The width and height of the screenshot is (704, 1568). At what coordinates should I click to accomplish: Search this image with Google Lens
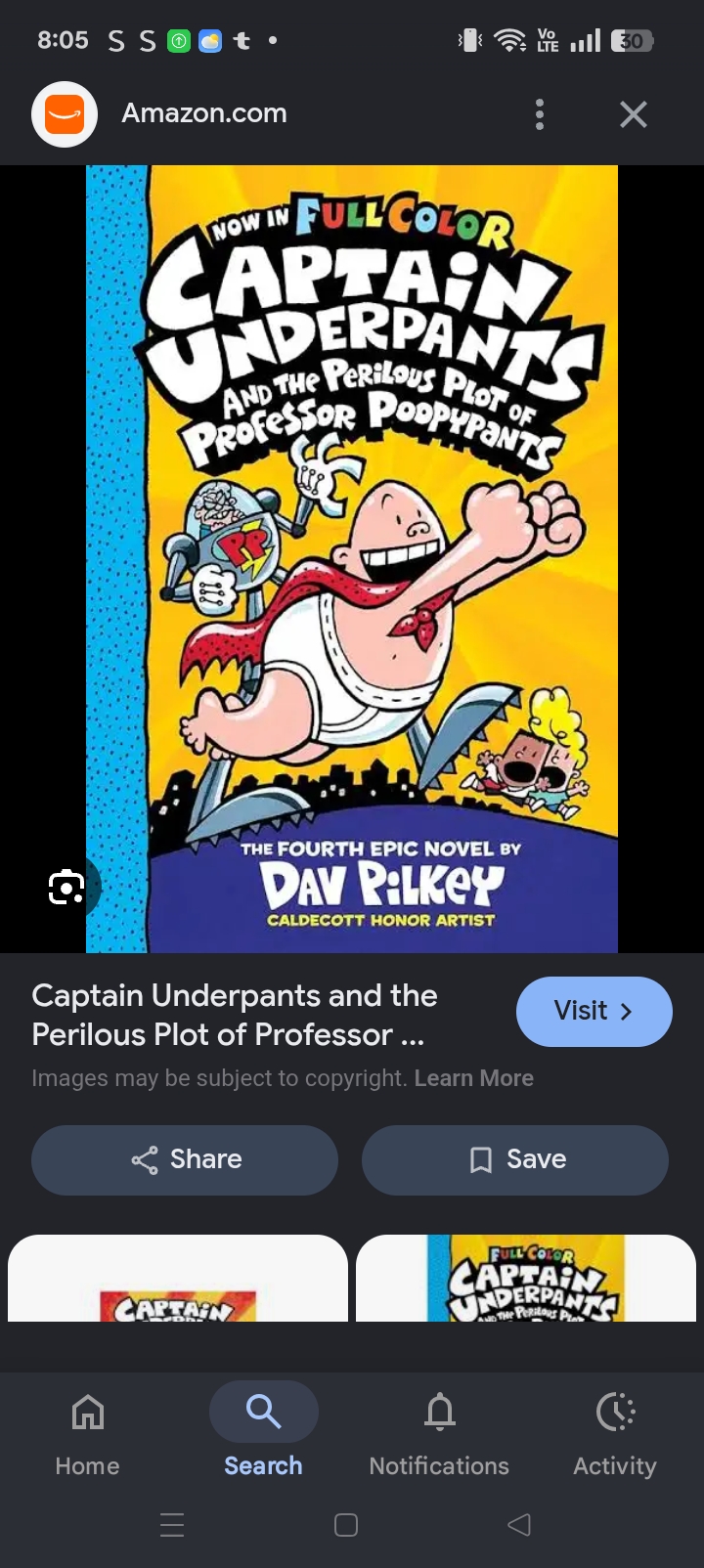point(66,887)
